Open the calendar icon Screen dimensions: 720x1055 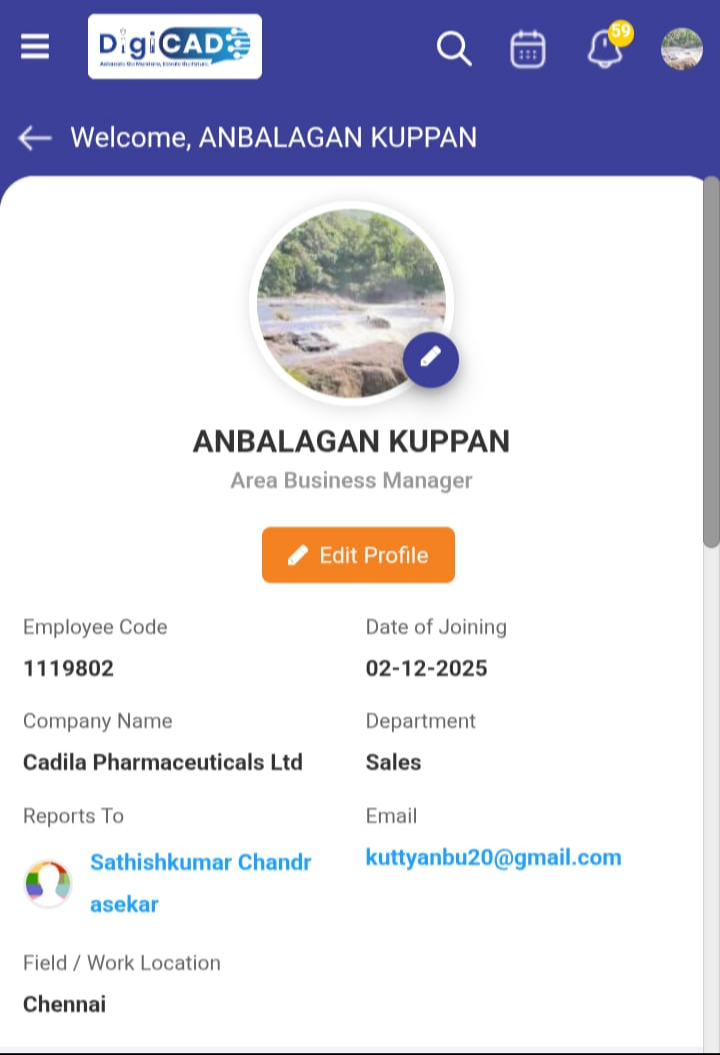pos(528,49)
